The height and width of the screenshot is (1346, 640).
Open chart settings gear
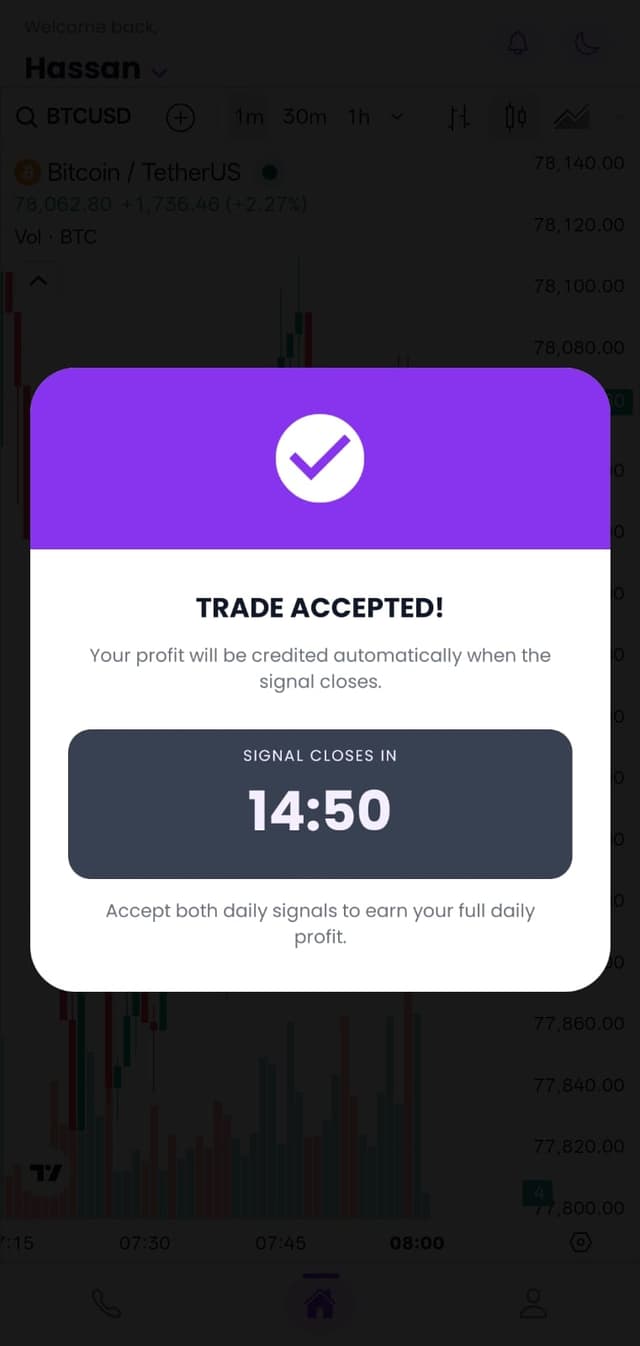click(581, 1242)
